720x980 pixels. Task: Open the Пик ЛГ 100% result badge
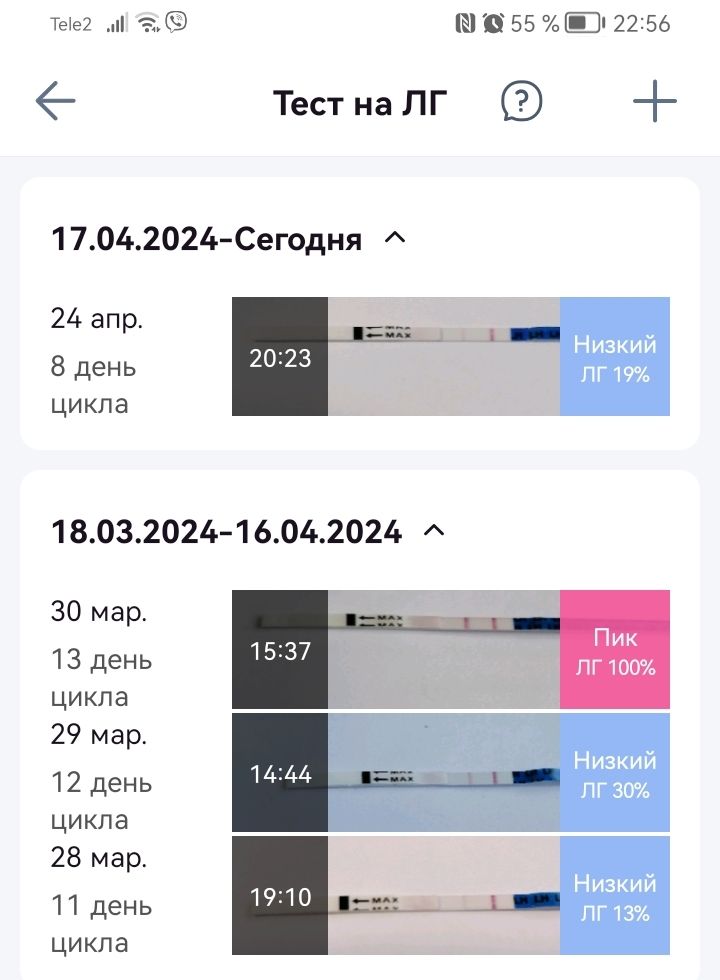pos(615,649)
